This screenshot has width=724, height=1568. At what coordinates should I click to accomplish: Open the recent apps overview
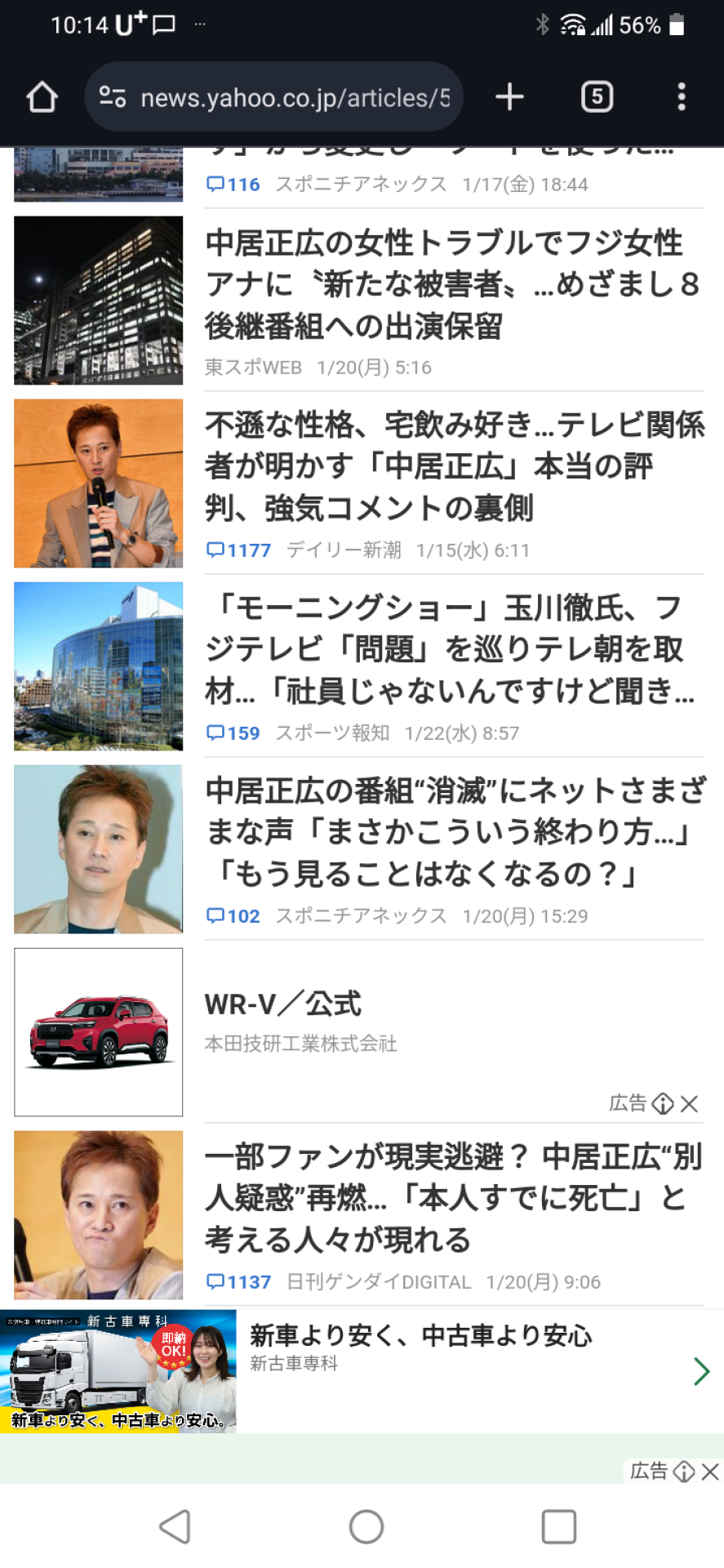pyautogui.click(x=559, y=1526)
